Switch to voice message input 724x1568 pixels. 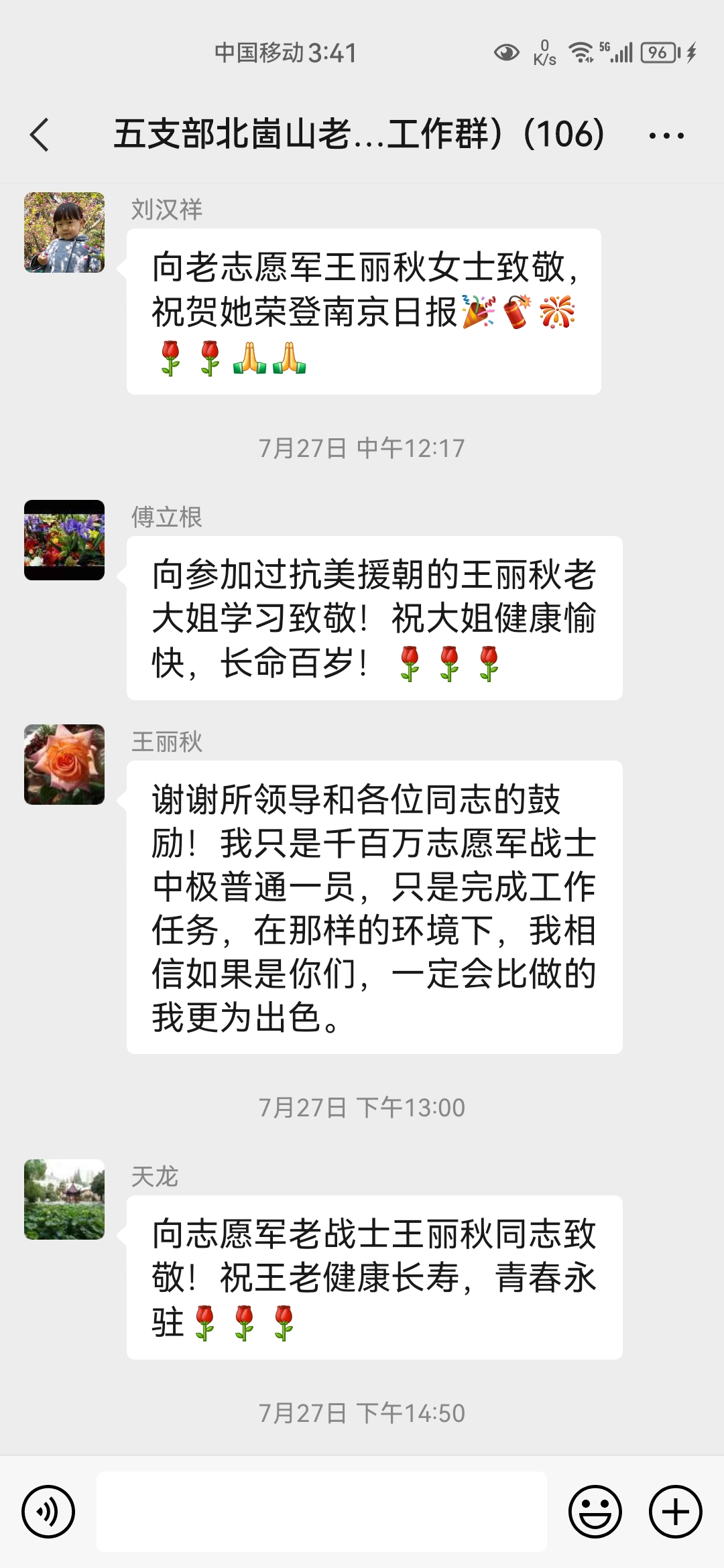pos(48,1512)
